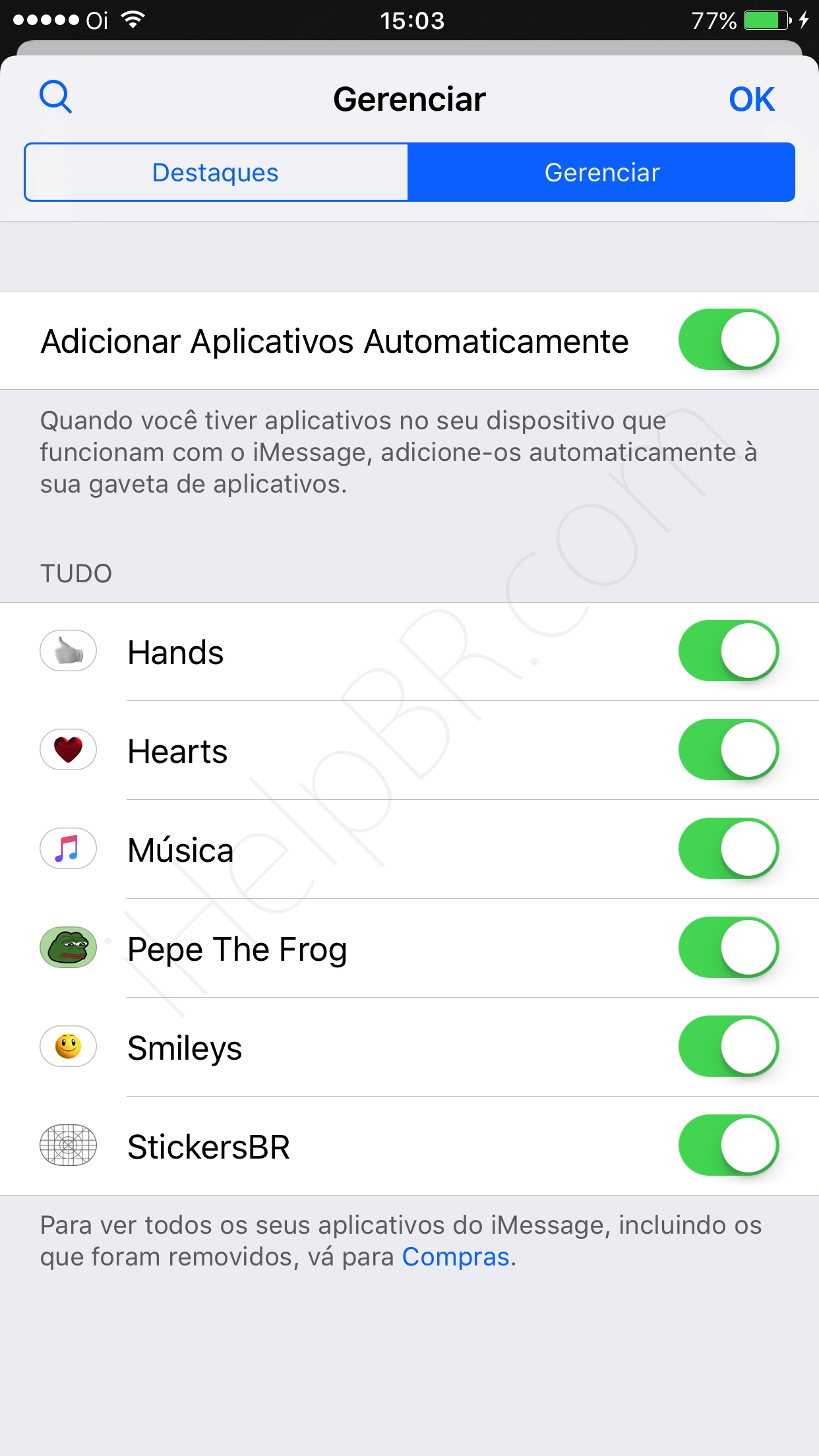
Task: Toggle off the Hearts switch
Action: tap(728, 750)
